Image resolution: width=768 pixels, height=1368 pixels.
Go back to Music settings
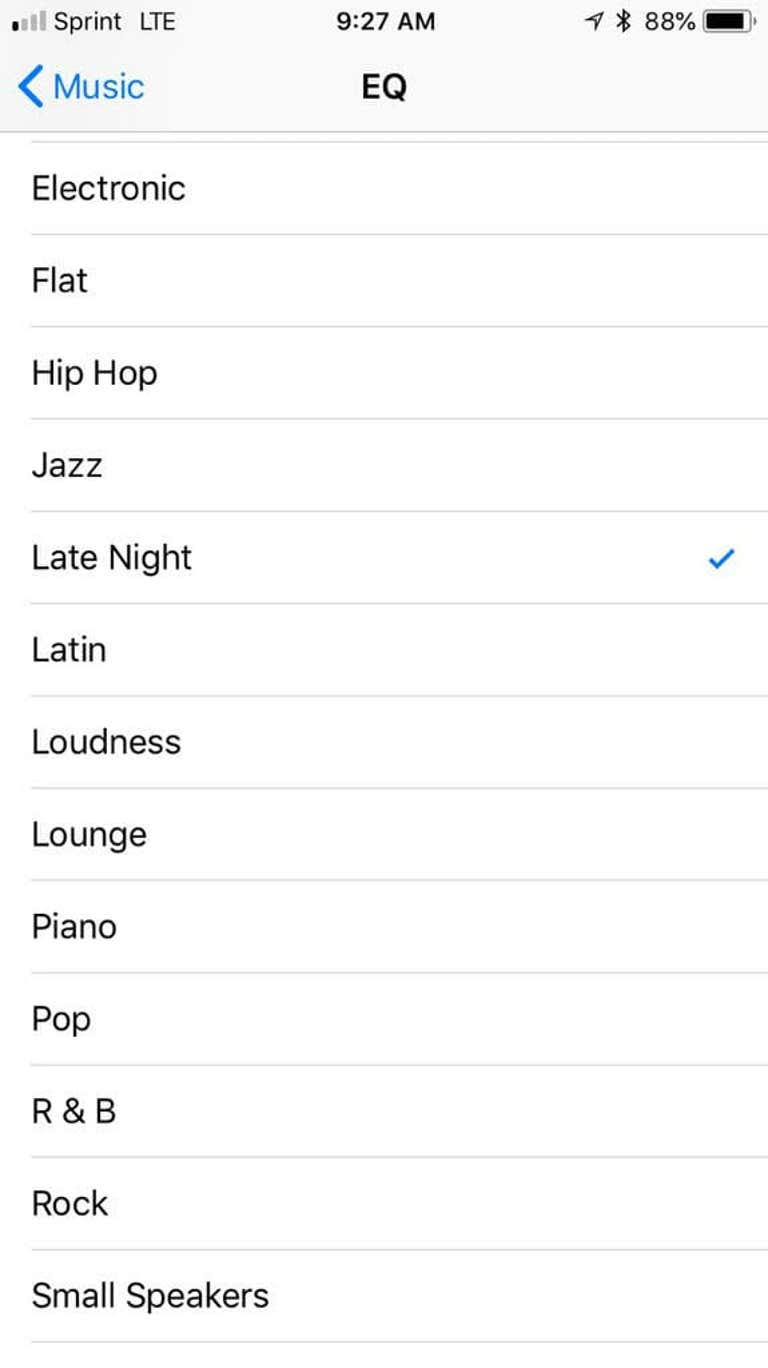pos(82,87)
